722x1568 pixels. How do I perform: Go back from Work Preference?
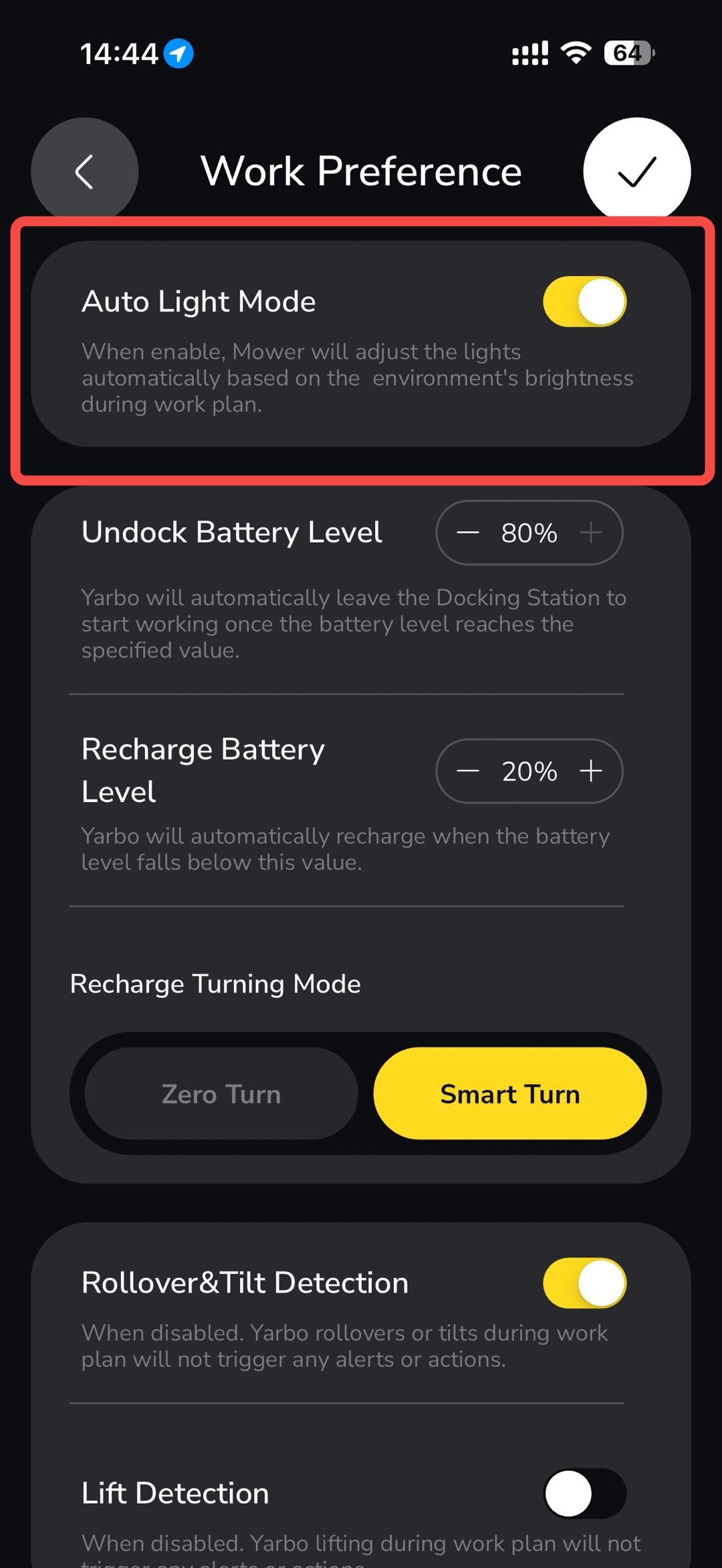coord(84,171)
